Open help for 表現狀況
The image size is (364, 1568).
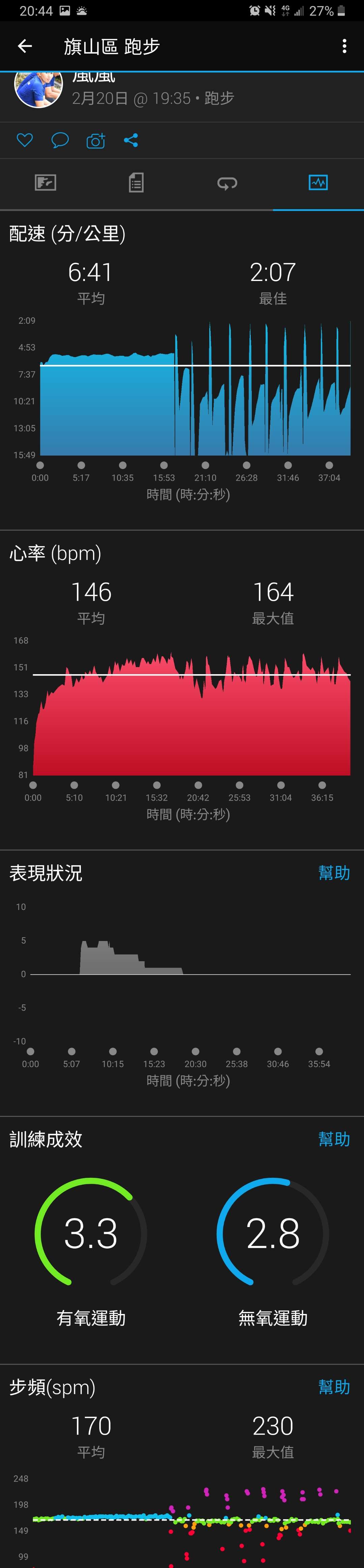click(334, 873)
